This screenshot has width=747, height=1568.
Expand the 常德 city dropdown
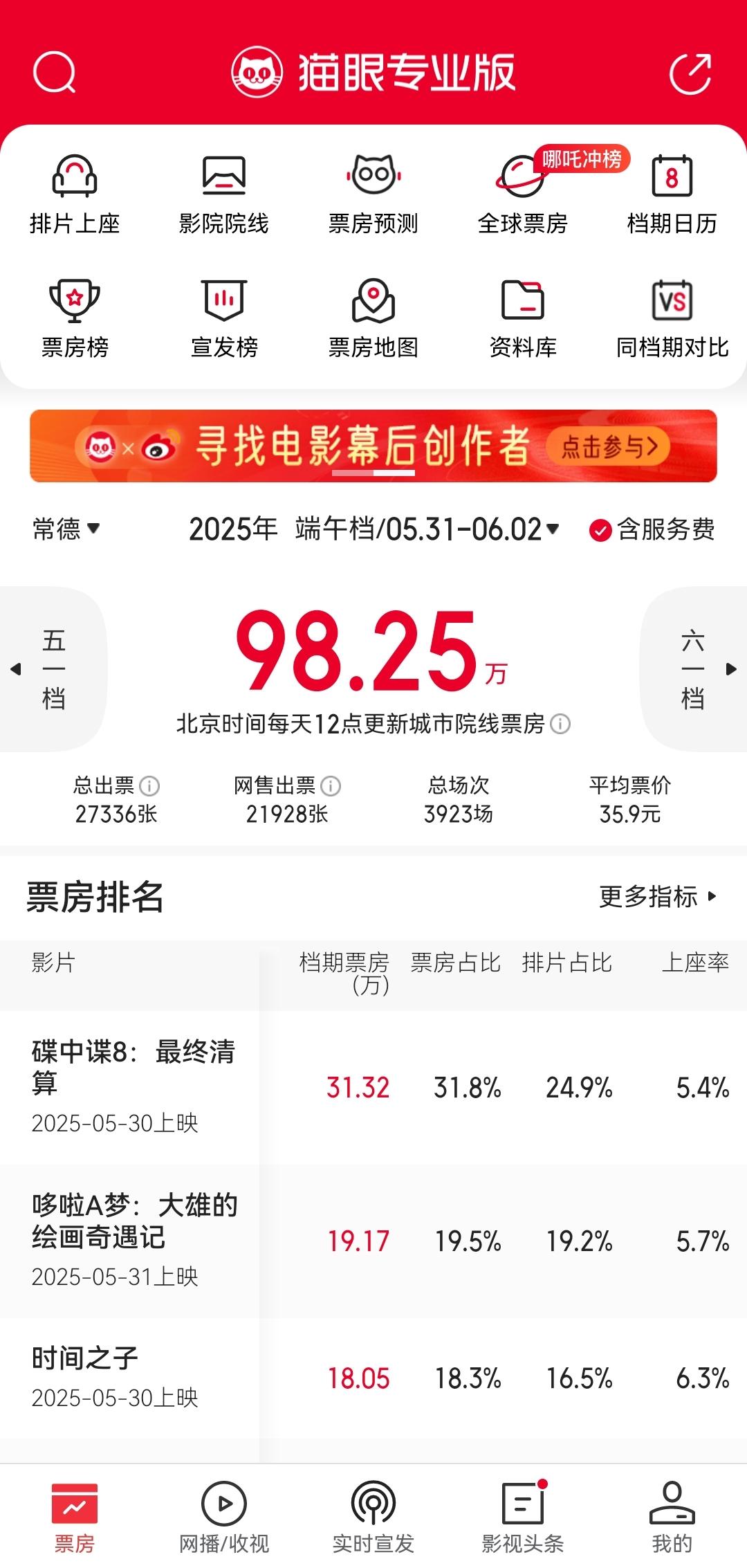[66, 529]
